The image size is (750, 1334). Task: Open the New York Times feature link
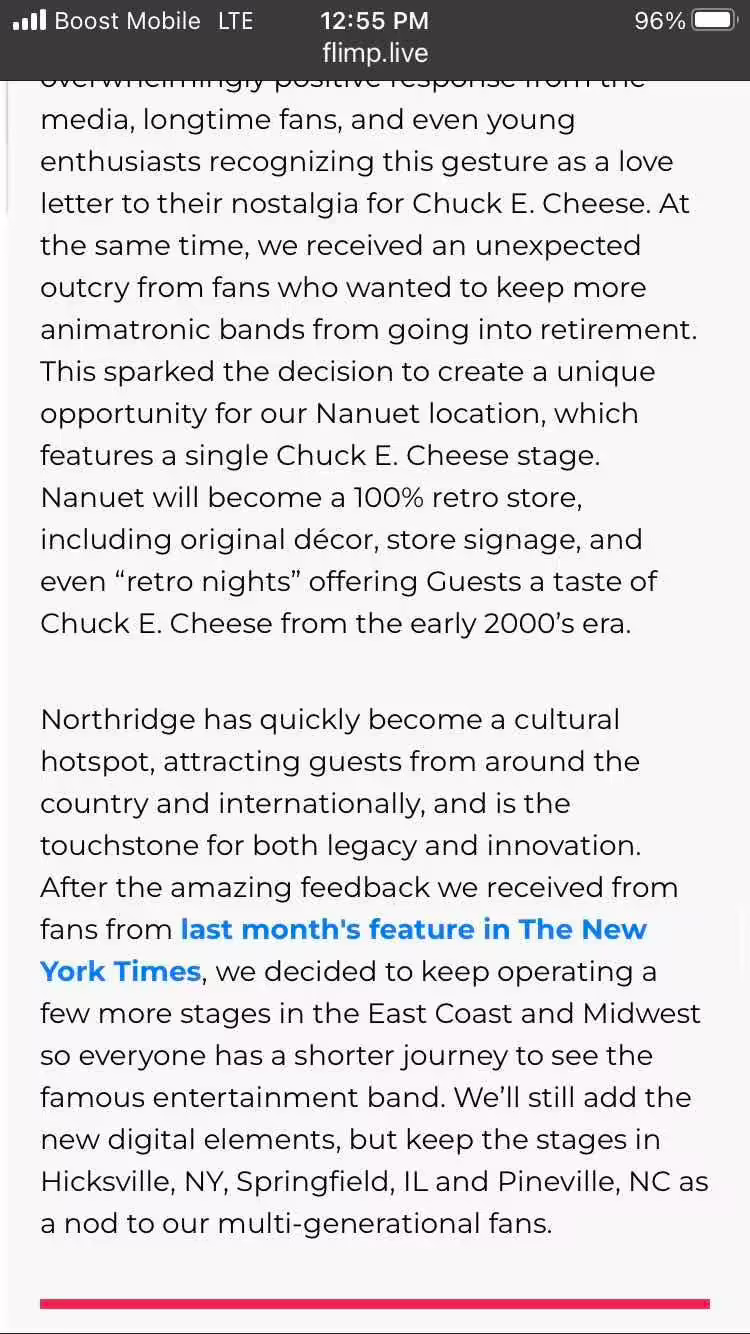412,930
